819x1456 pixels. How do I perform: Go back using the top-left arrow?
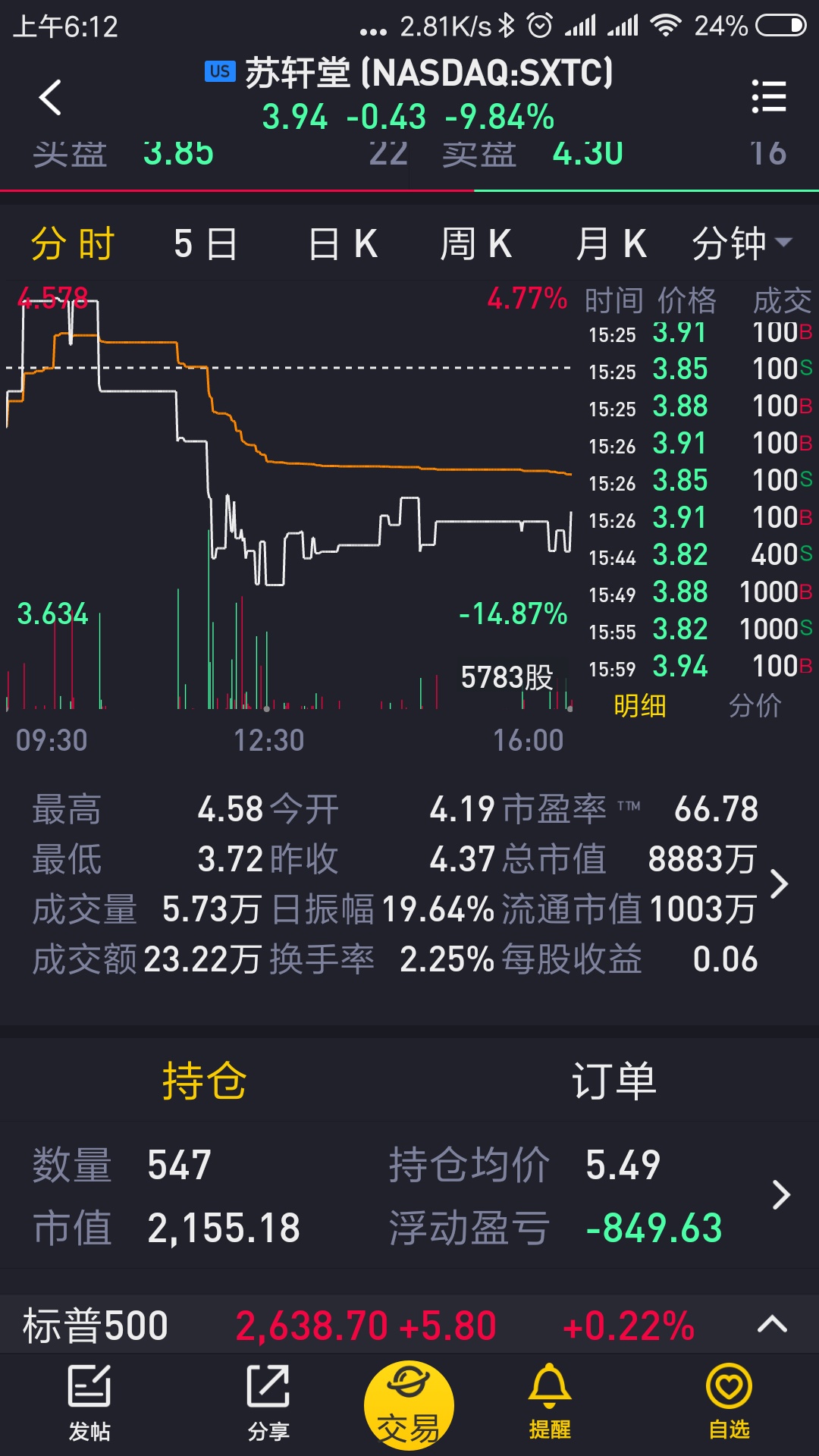point(50,97)
